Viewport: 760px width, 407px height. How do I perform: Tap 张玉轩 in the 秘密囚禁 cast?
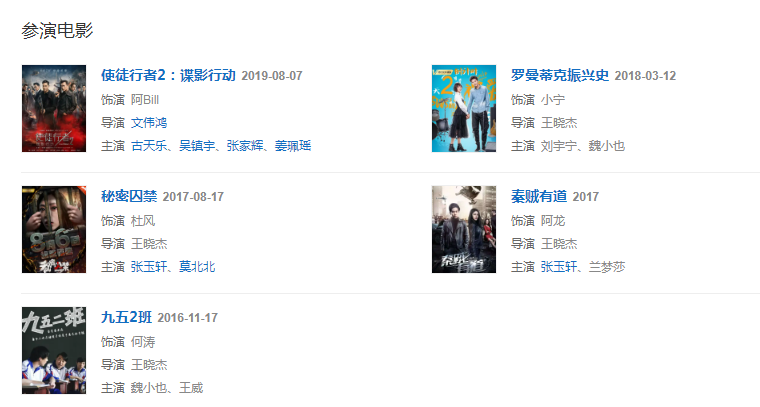pyautogui.click(x=149, y=267)
